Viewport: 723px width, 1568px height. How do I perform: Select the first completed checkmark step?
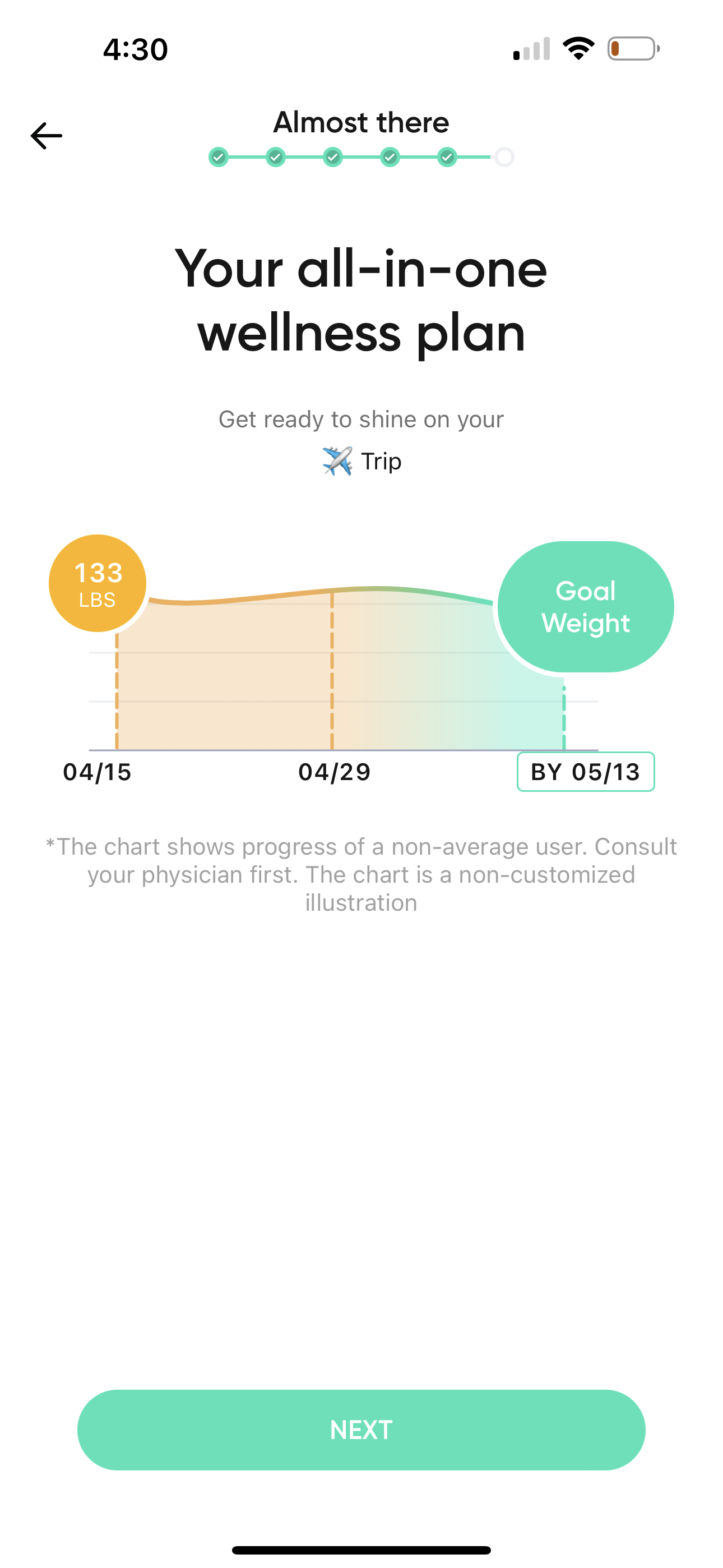tap(219, 157)
